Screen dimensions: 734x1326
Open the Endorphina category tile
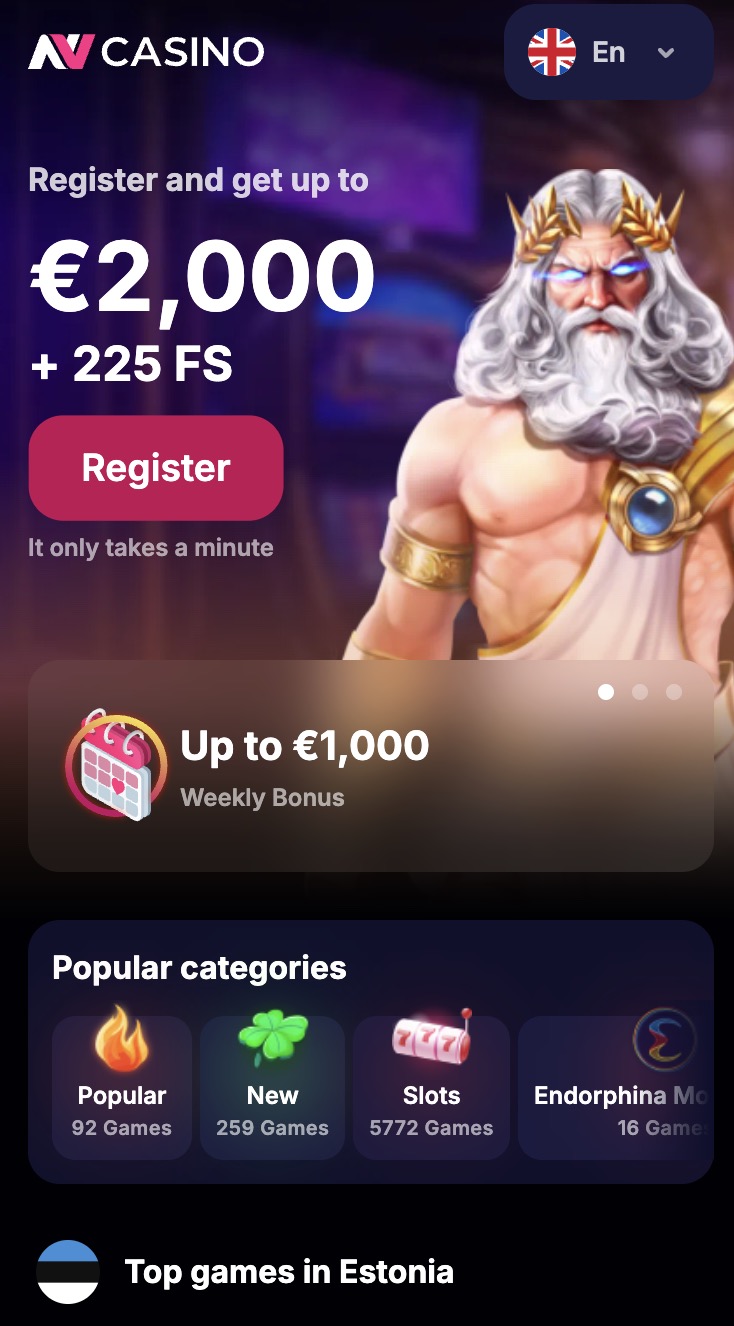[616, 1088]
